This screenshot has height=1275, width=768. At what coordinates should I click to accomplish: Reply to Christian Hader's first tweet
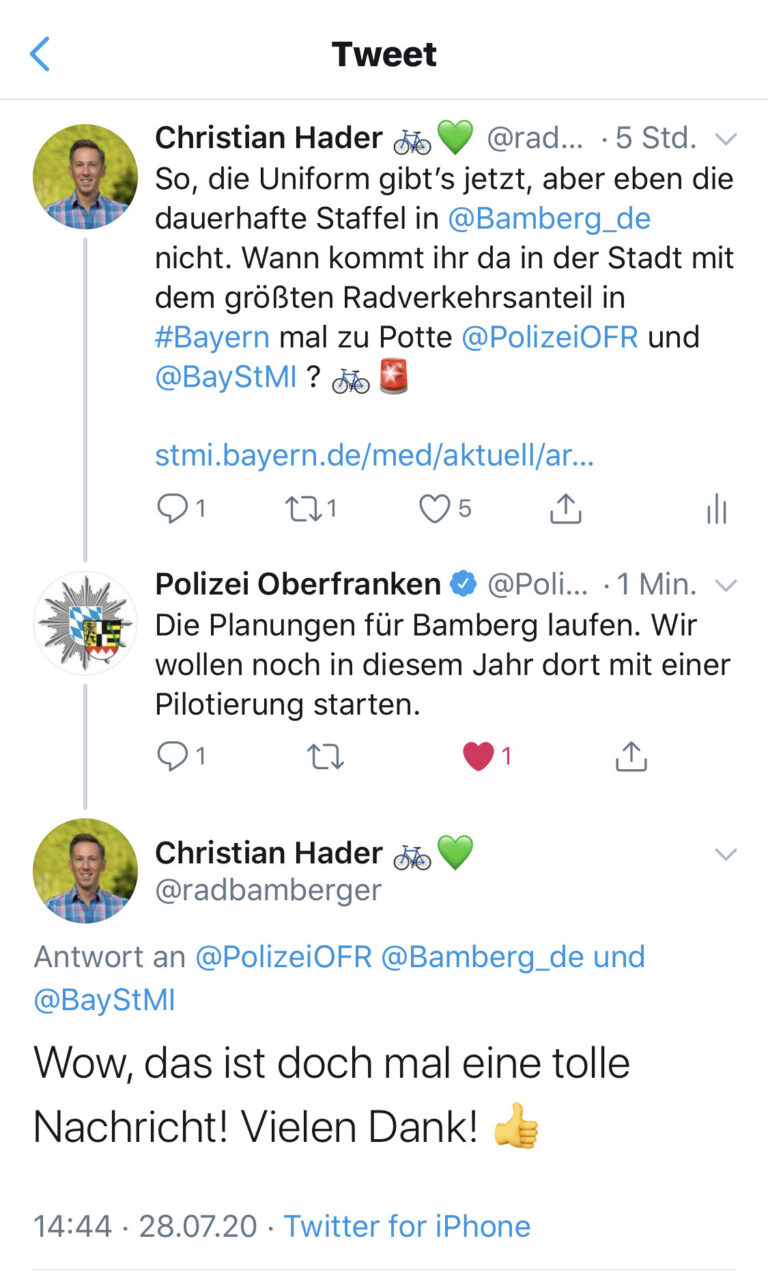point(173,510)
